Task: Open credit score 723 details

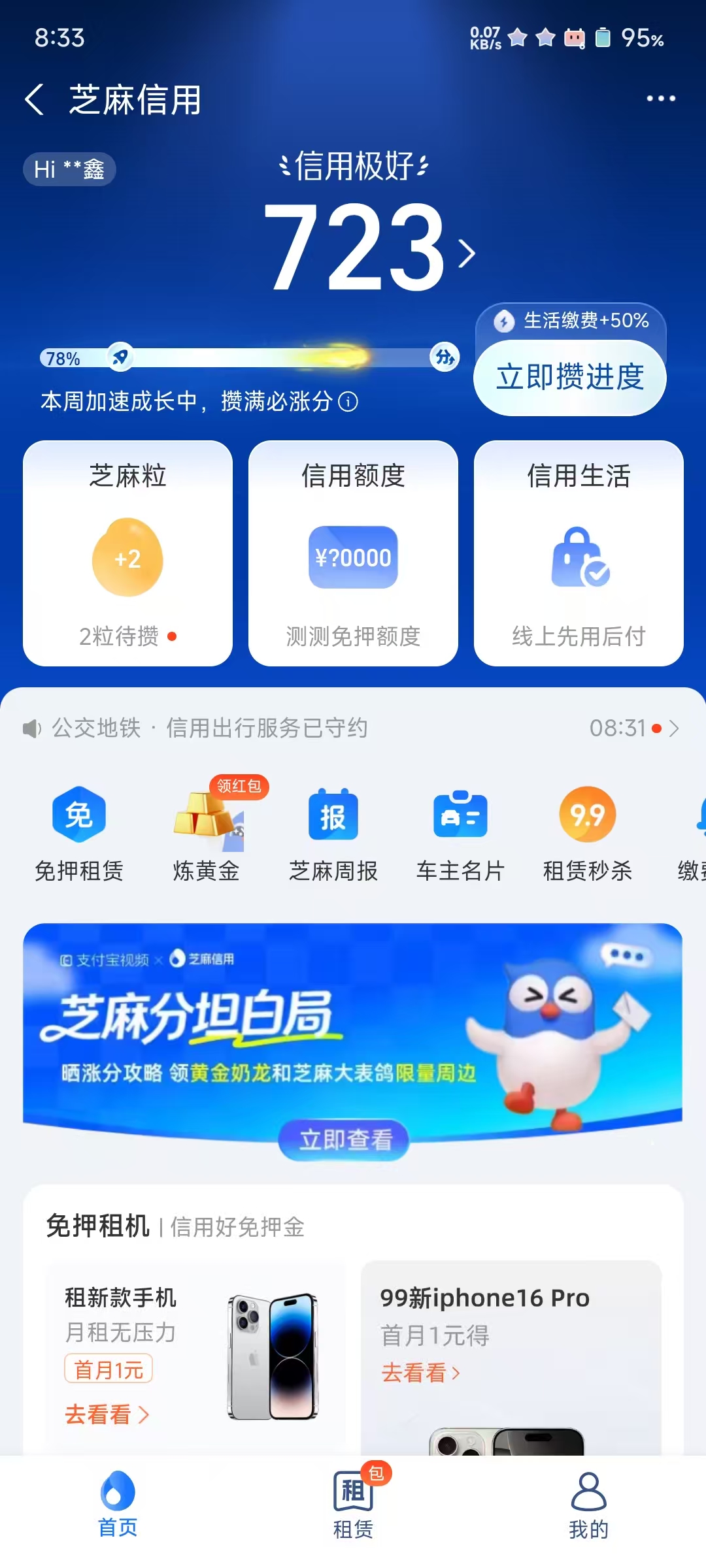Action: [x=369, y=248]
